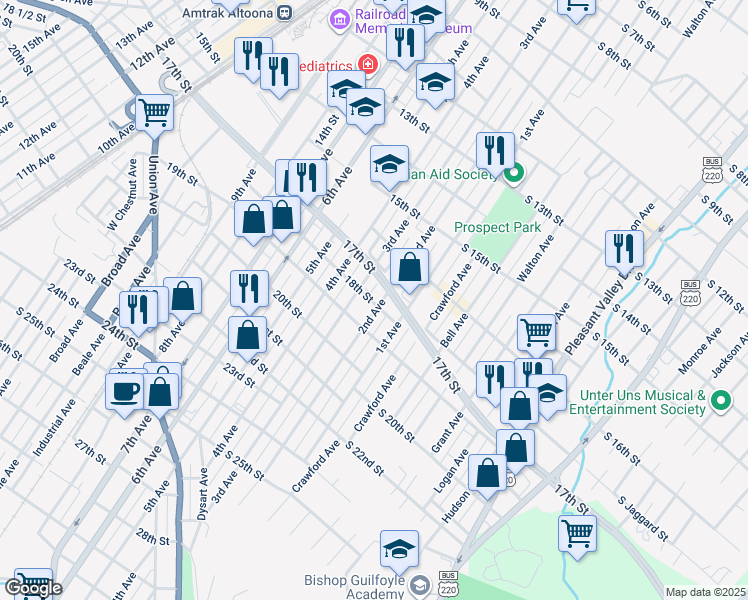Image resolution: width=748 pixels, height=600 pixels.
Task: Open the coffee cup marker near 7th Ave
Action: [x=125, y=390]
